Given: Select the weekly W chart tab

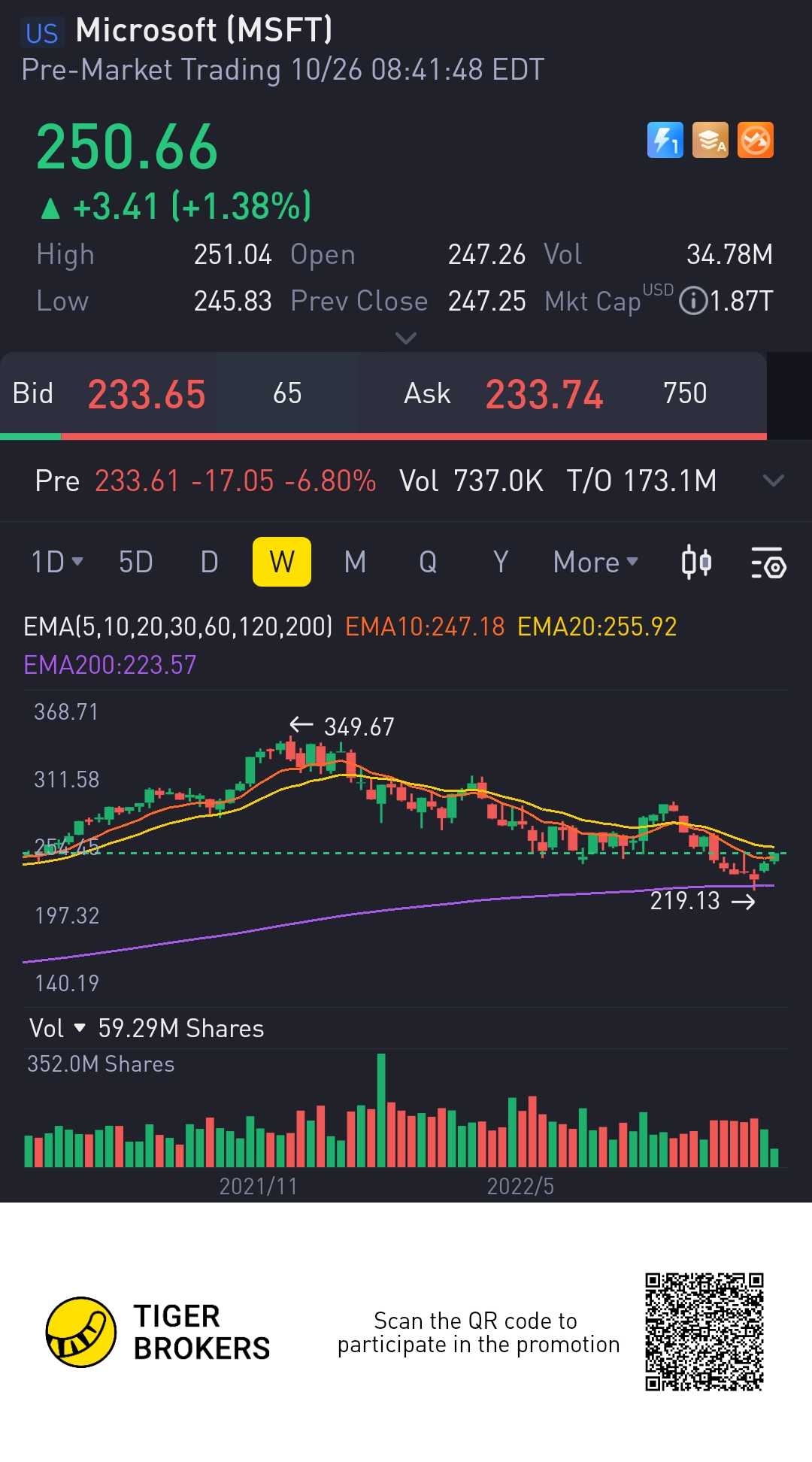Looking at the screenshot, I should pos(282,562).
